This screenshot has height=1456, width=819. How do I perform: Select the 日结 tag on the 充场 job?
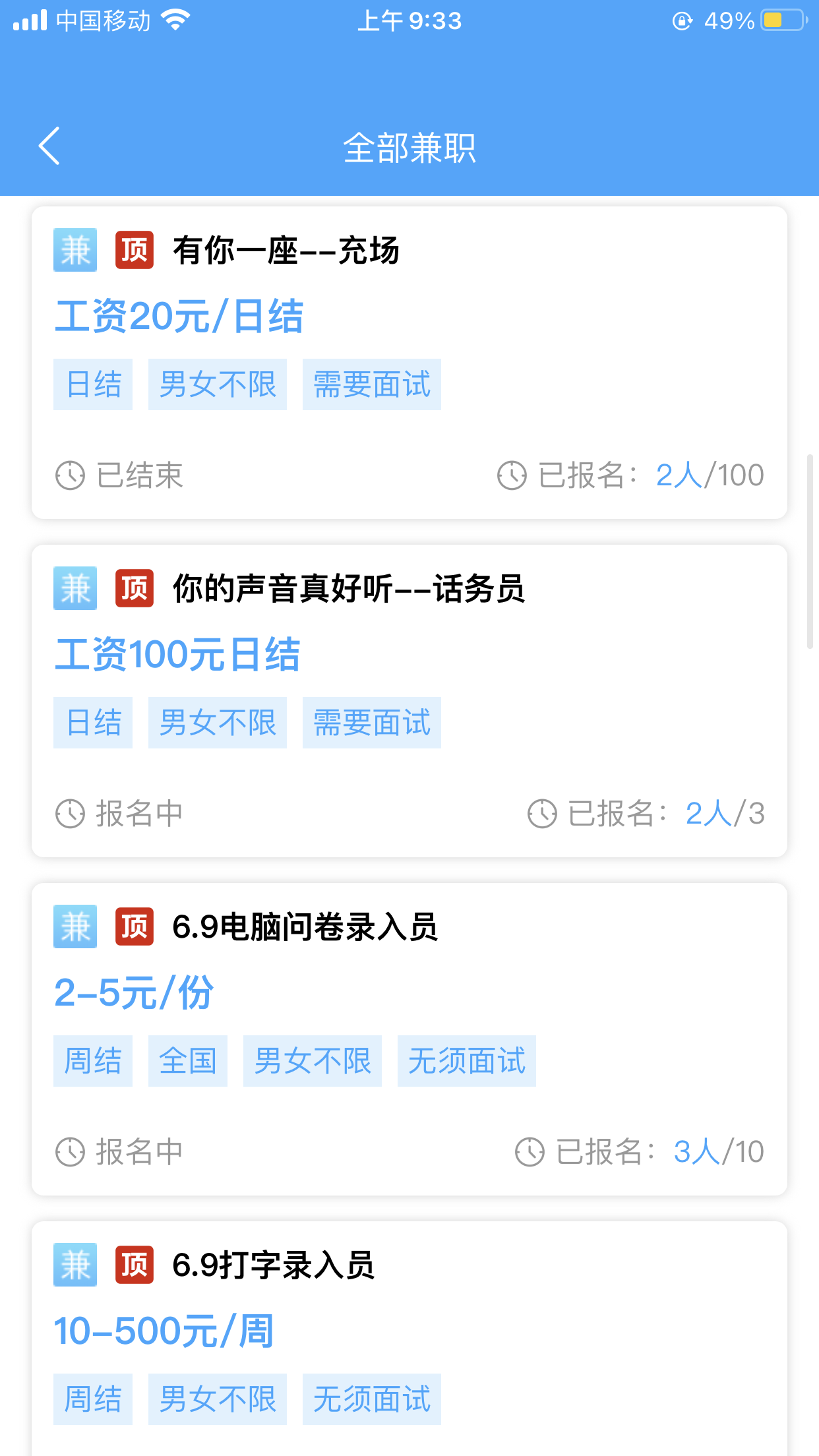tap(92, 384)
